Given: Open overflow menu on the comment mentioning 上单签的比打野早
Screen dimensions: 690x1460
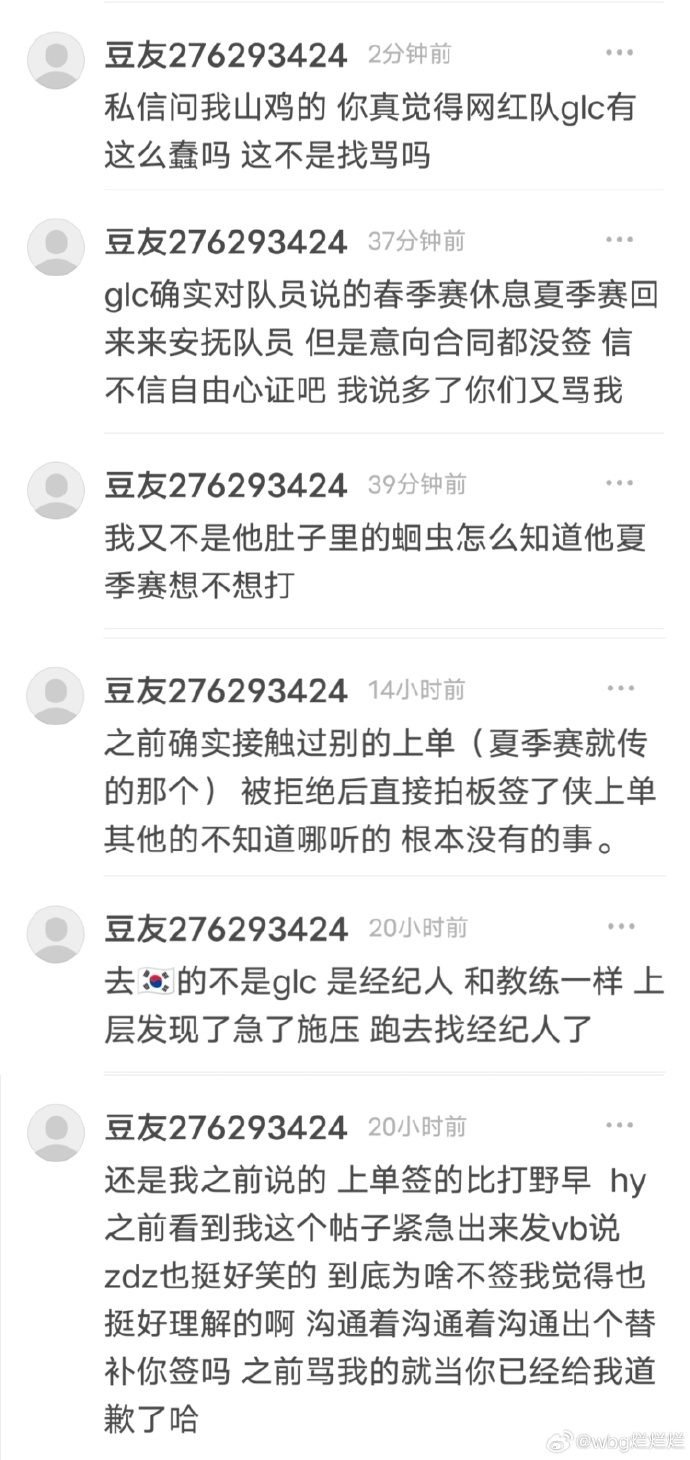Looking at the screenshot, I should tap(619, 1127).
